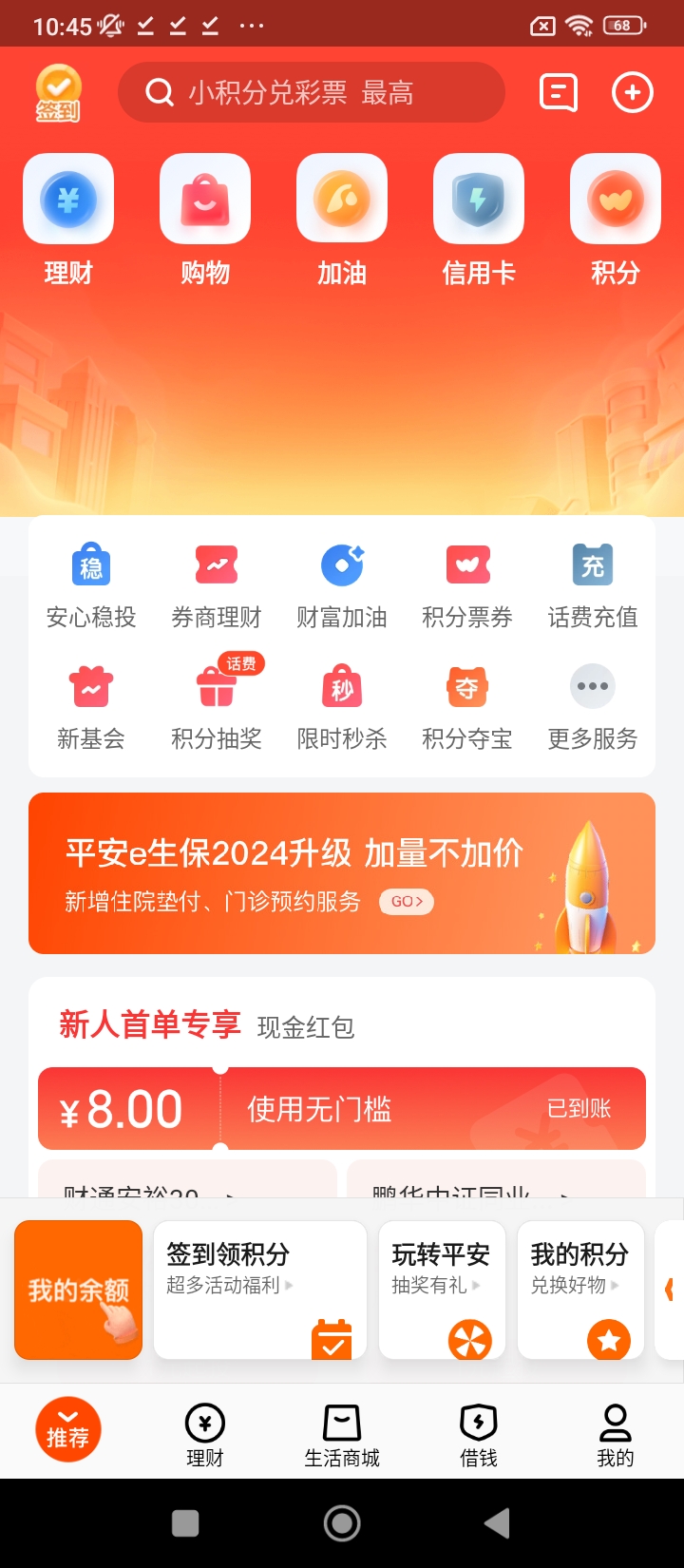
Task: Go back with the system back button
Action: pos(497,1523)
